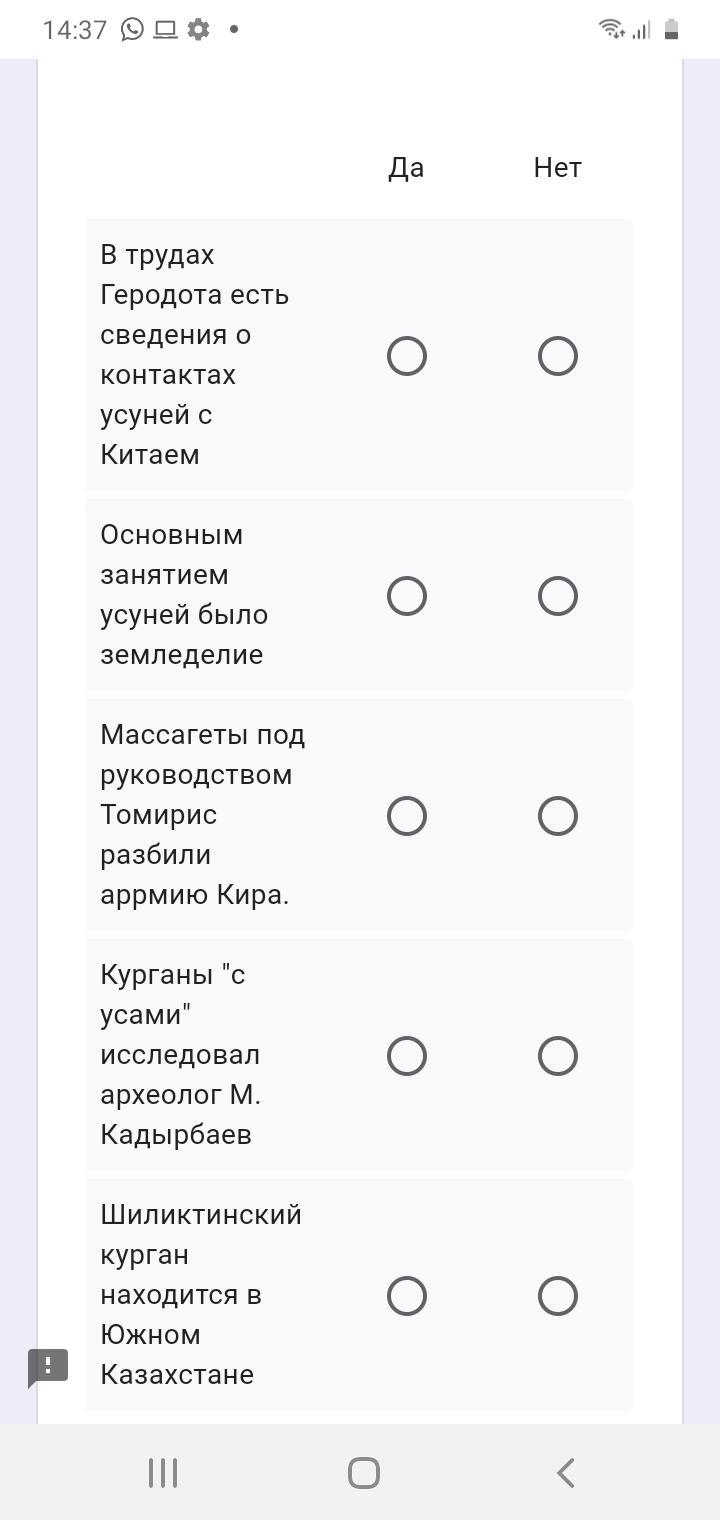720x1520 pixels.
Task: Answer Да for Шиликтинский курган statement
Action: pos(407,1296)
